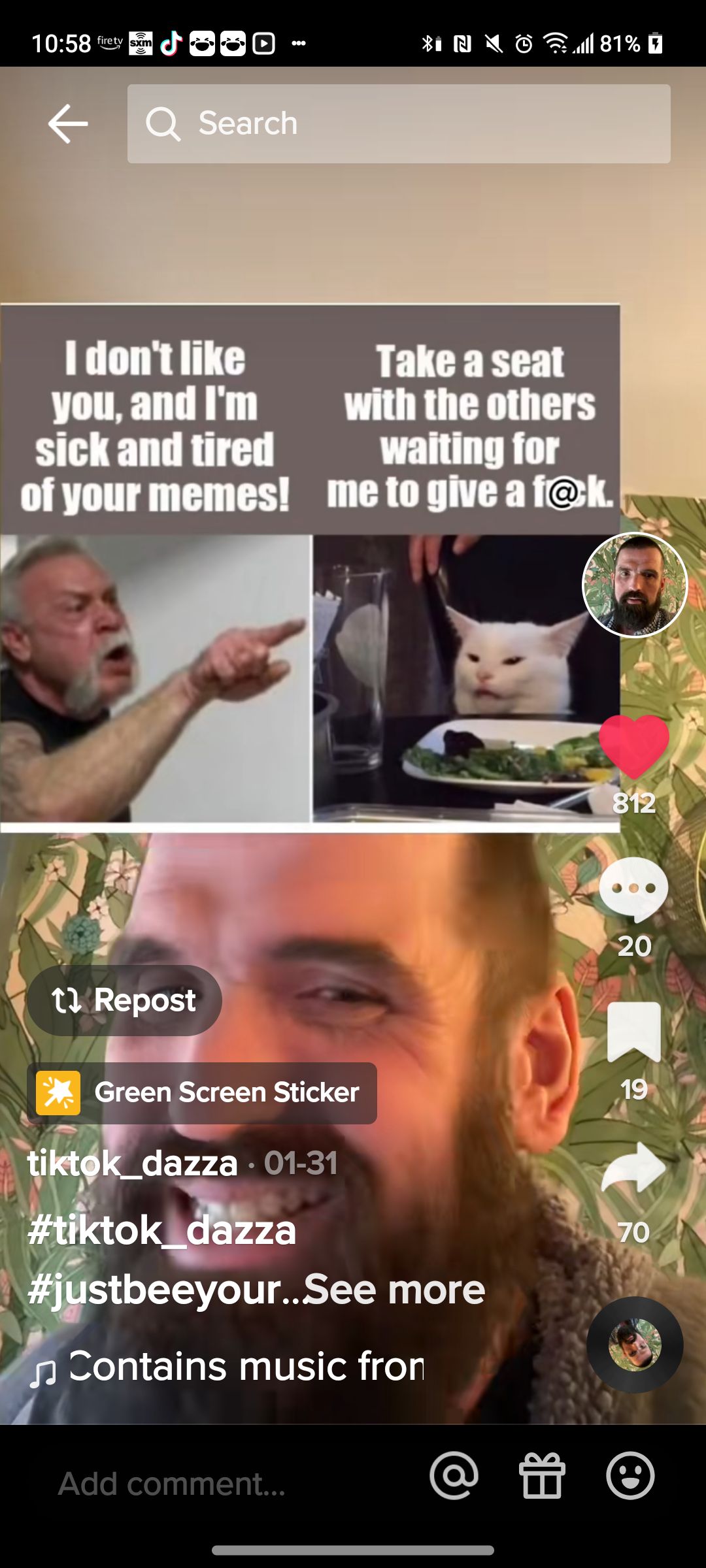The width and height of the screenshot is (706, 1568).
Task: Open the #tiktok_dazza hashtag
Action: point(162,1231)
